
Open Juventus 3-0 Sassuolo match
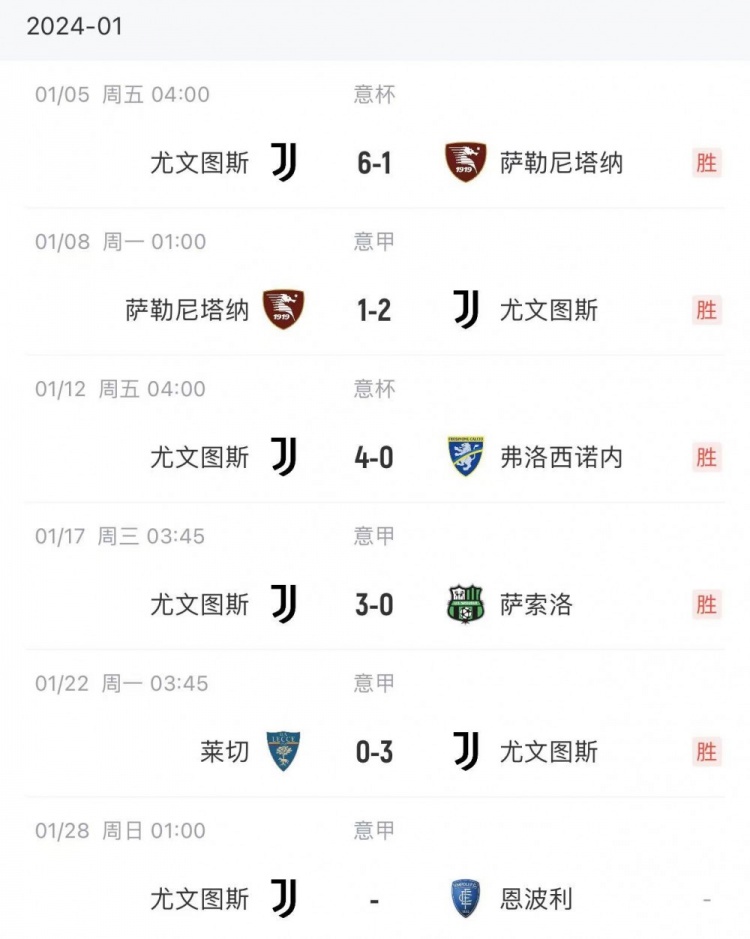[374, 604]
